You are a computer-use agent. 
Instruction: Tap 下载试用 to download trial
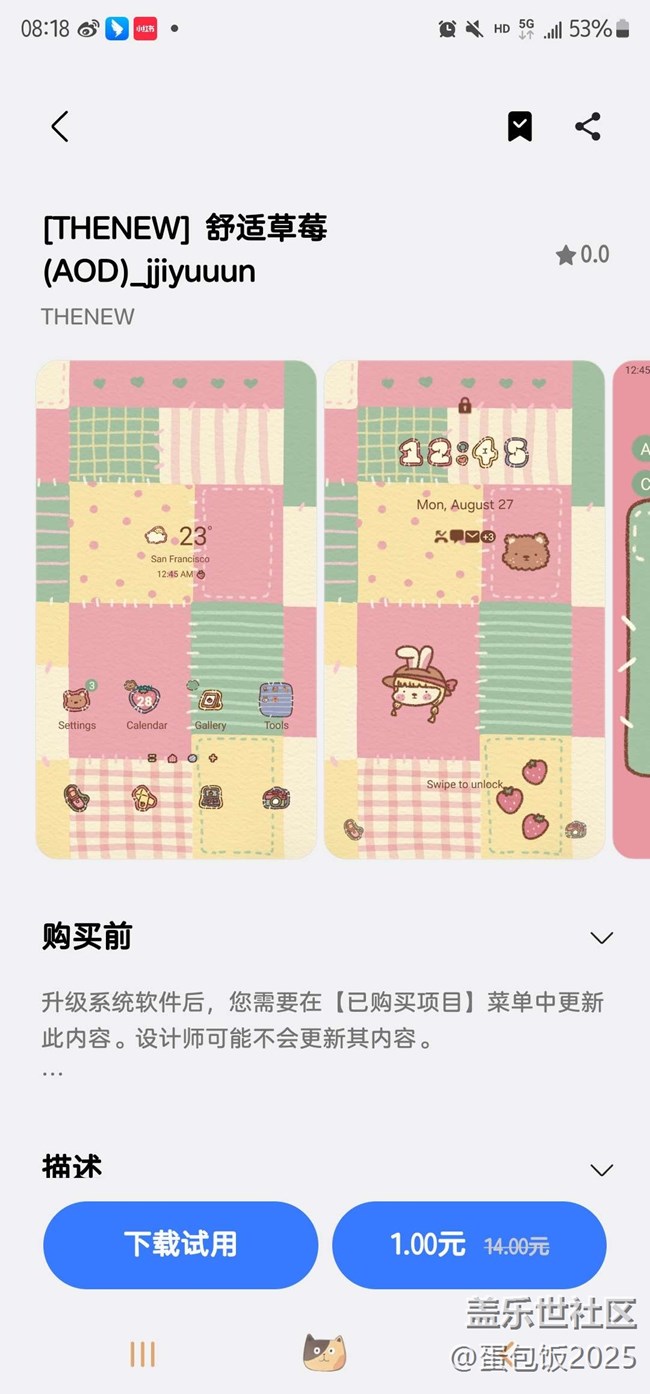180,1245
